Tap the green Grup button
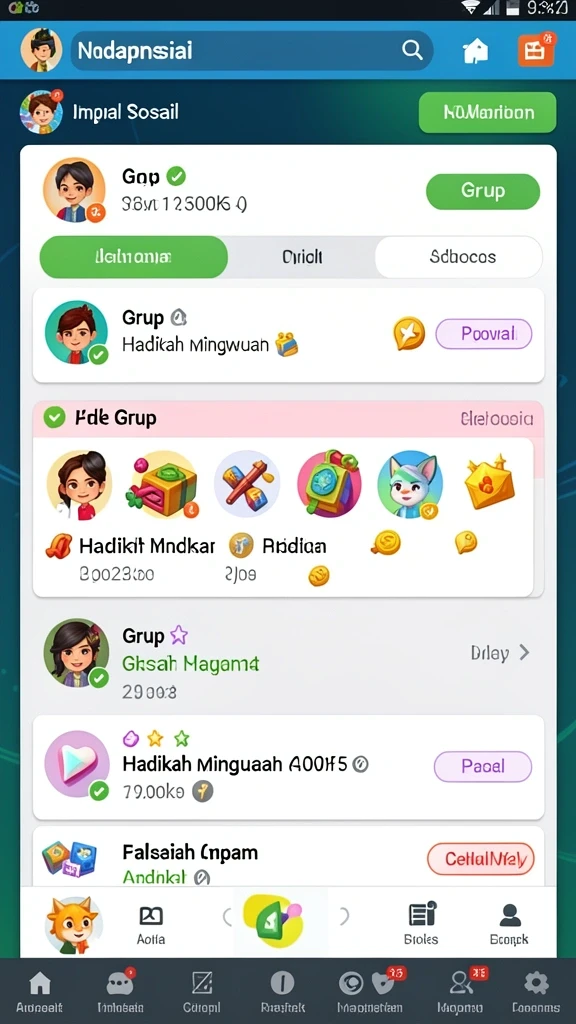Image resolution: width=576 pixels, height=1024 pixels. 483,191
